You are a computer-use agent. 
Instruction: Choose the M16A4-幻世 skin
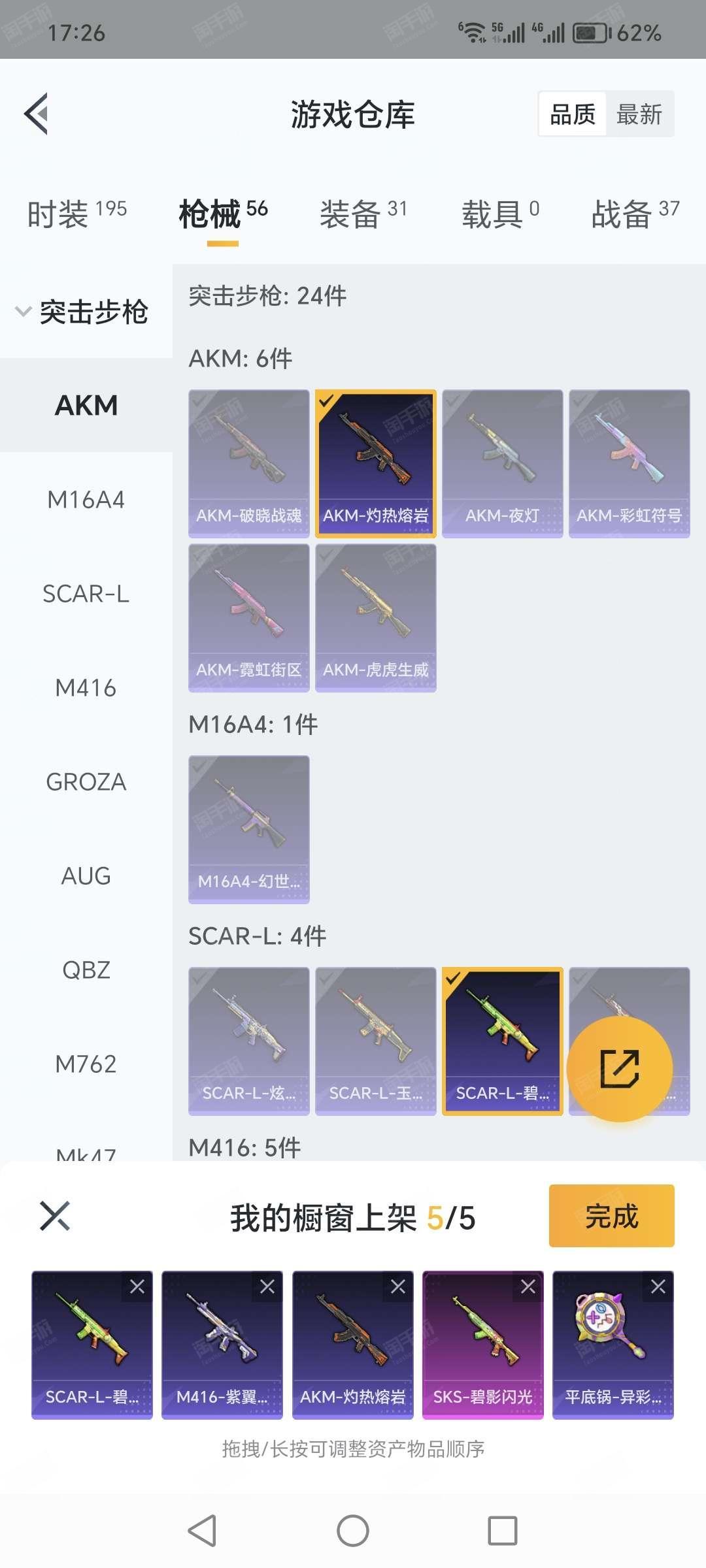(x=248, y=829)
